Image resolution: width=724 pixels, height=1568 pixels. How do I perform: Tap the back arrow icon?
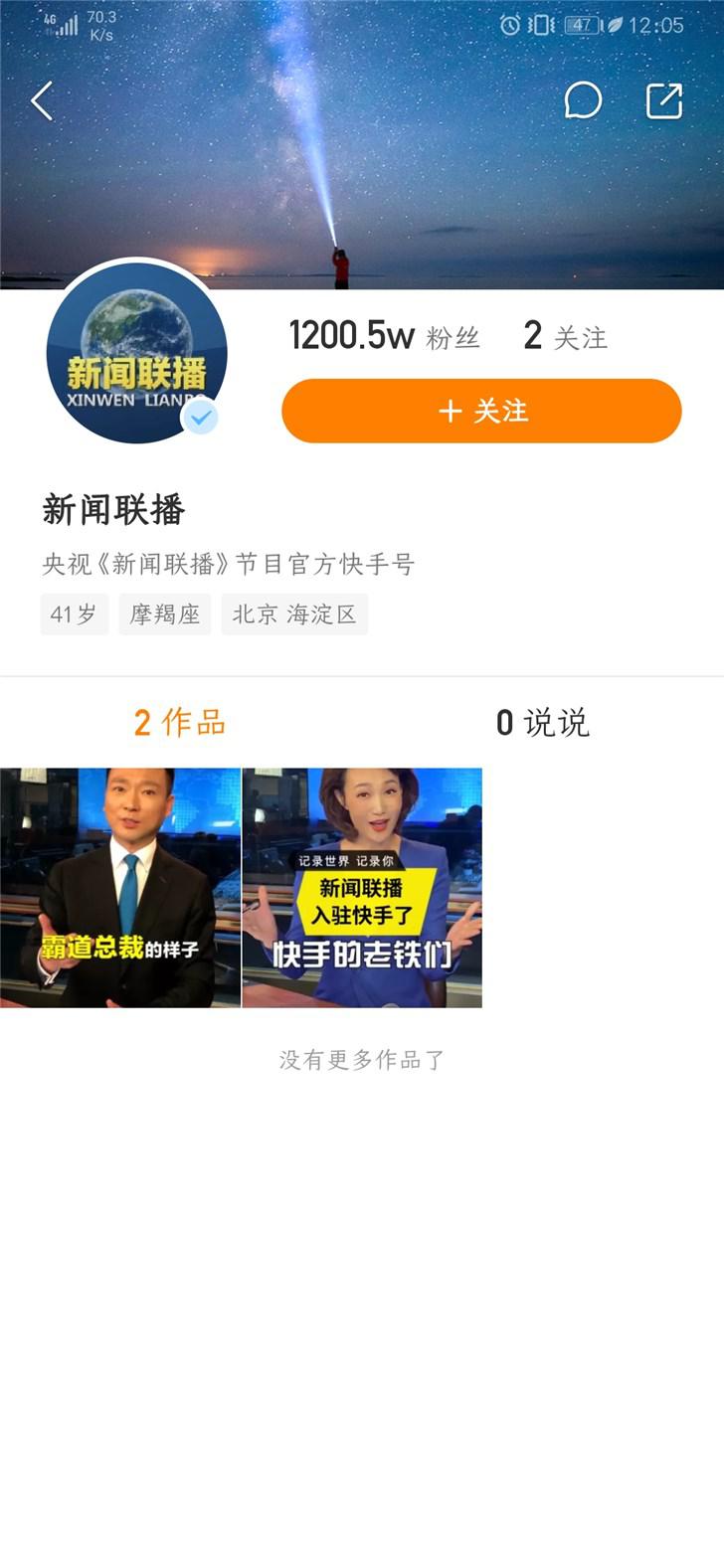(x=41, y=100)
